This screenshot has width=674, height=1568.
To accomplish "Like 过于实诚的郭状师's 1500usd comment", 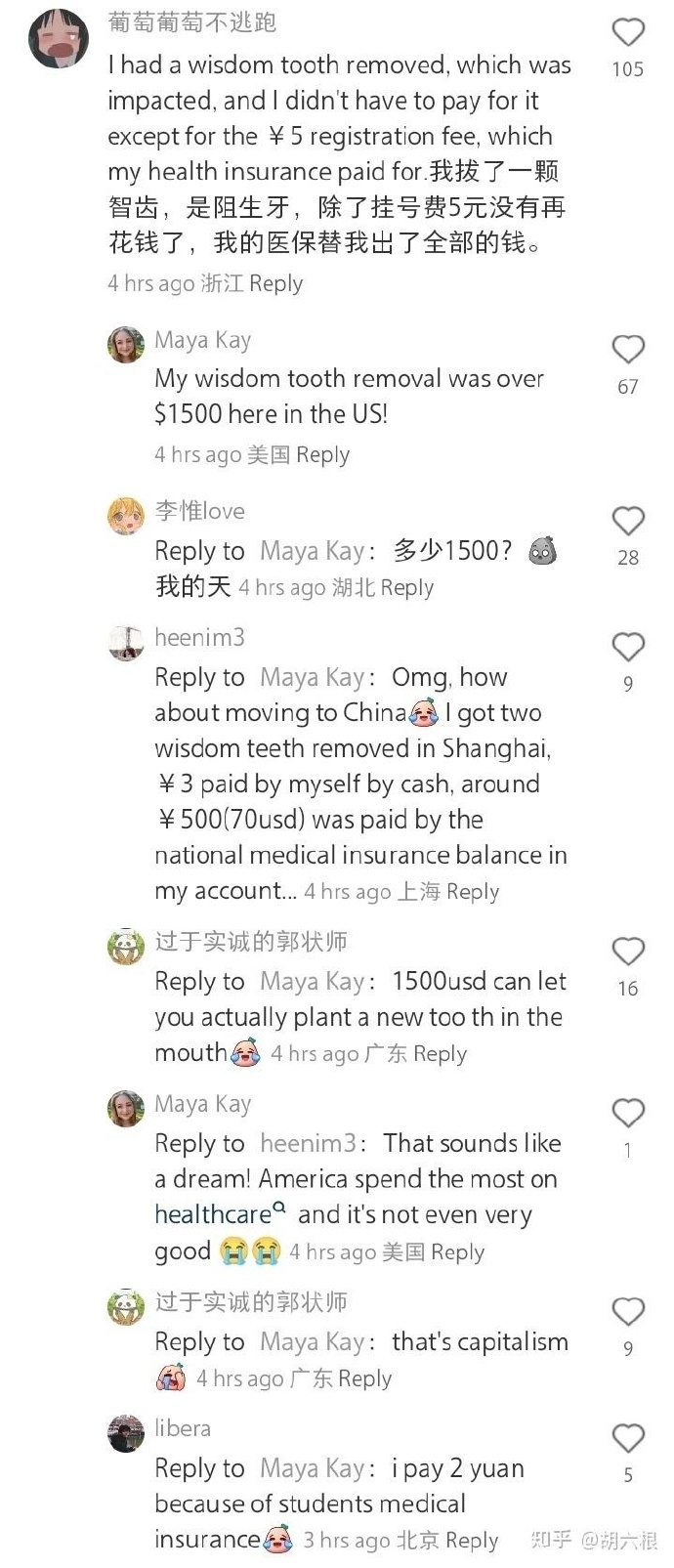I will 627,952.
